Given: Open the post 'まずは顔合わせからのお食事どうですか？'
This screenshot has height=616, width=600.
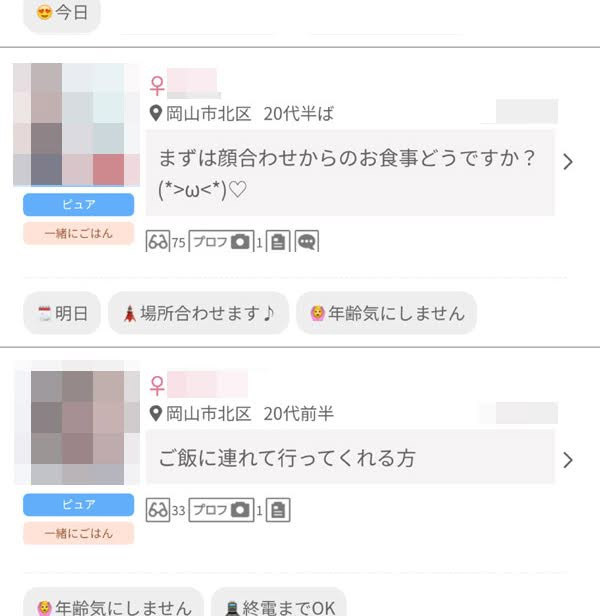Looking at the screenshot, I should (x=350, y=172).
